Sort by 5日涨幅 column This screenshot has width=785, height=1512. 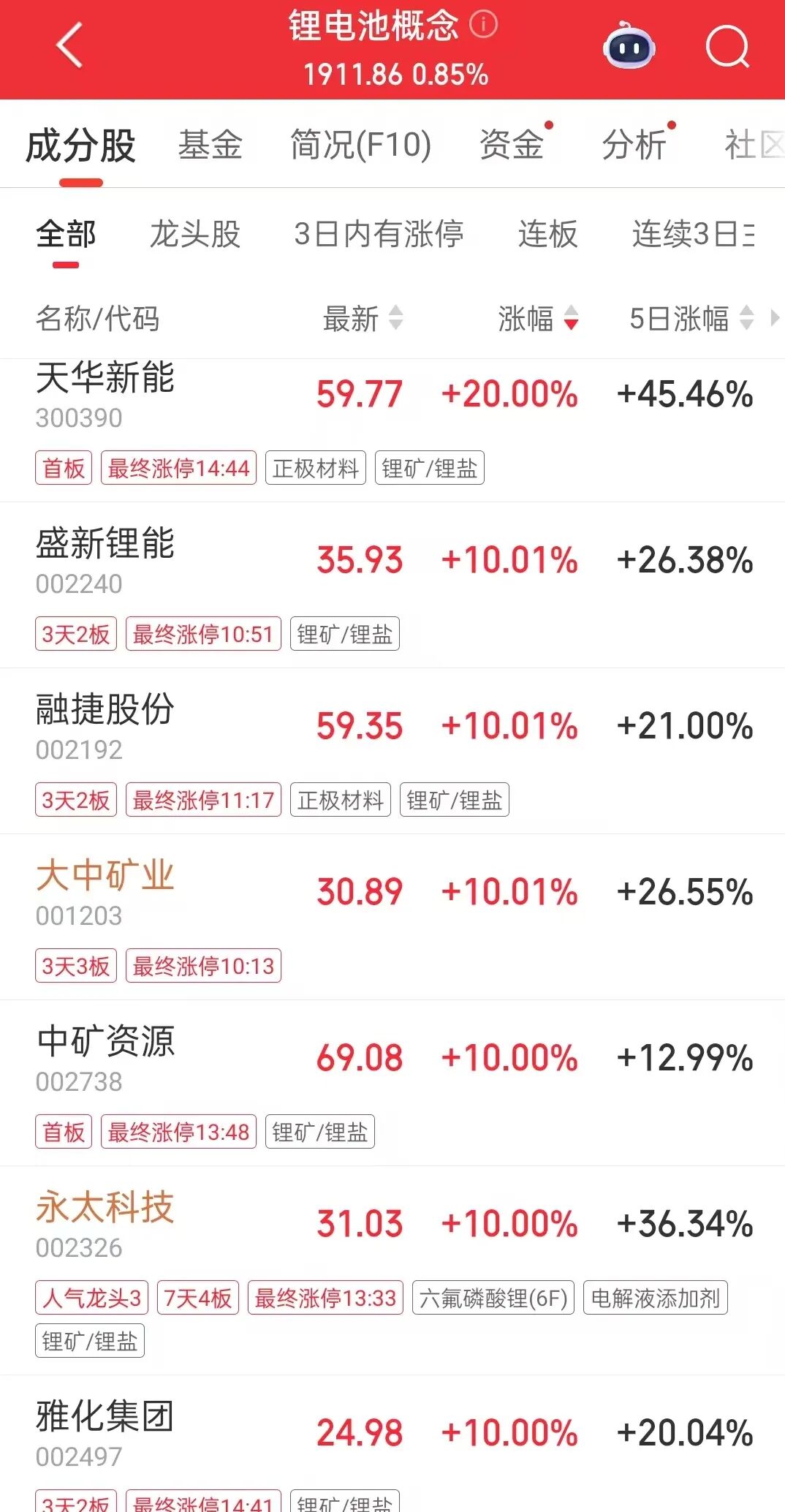[691, 319]
